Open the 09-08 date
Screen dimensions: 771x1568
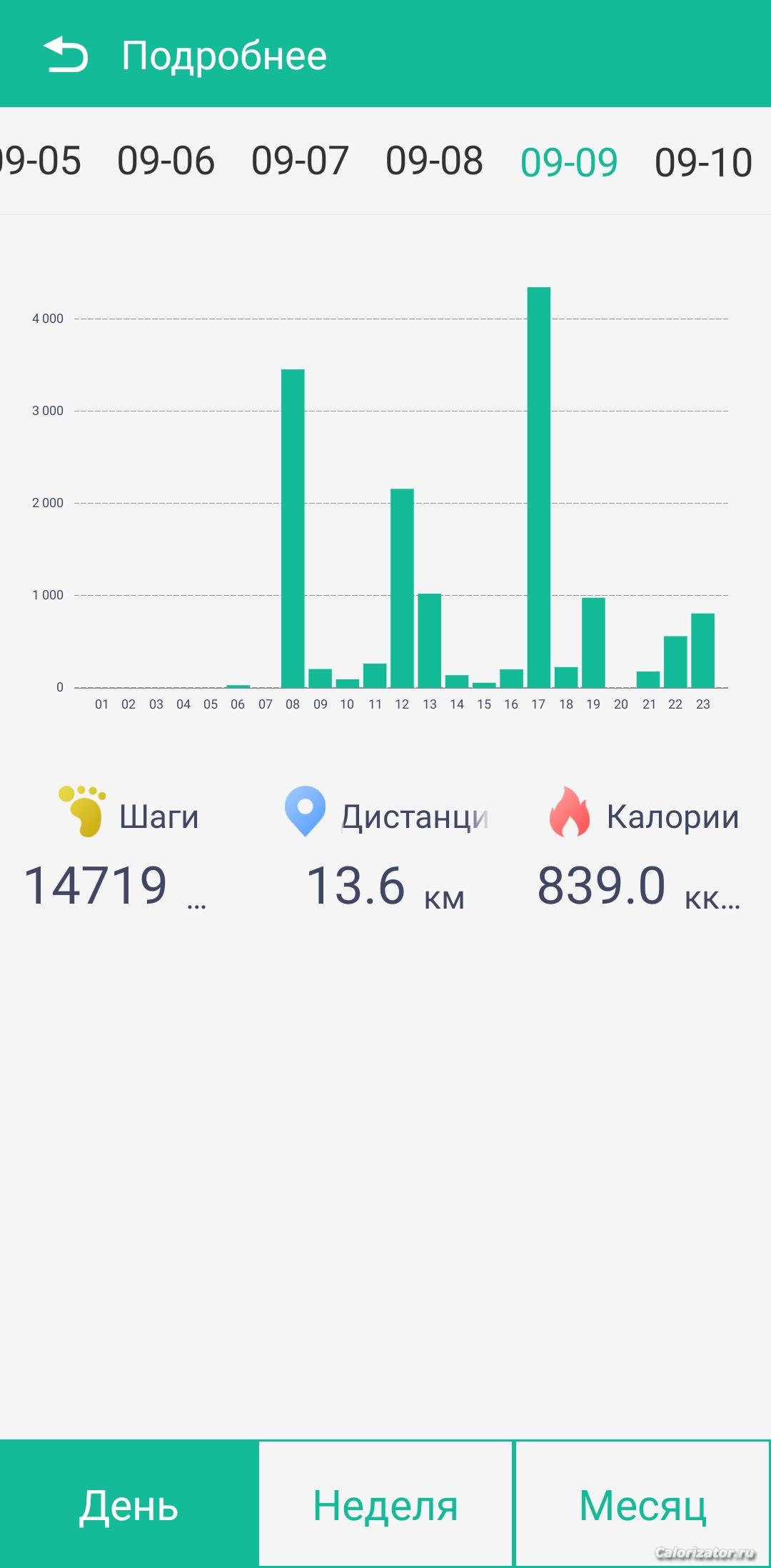(434, 161)
